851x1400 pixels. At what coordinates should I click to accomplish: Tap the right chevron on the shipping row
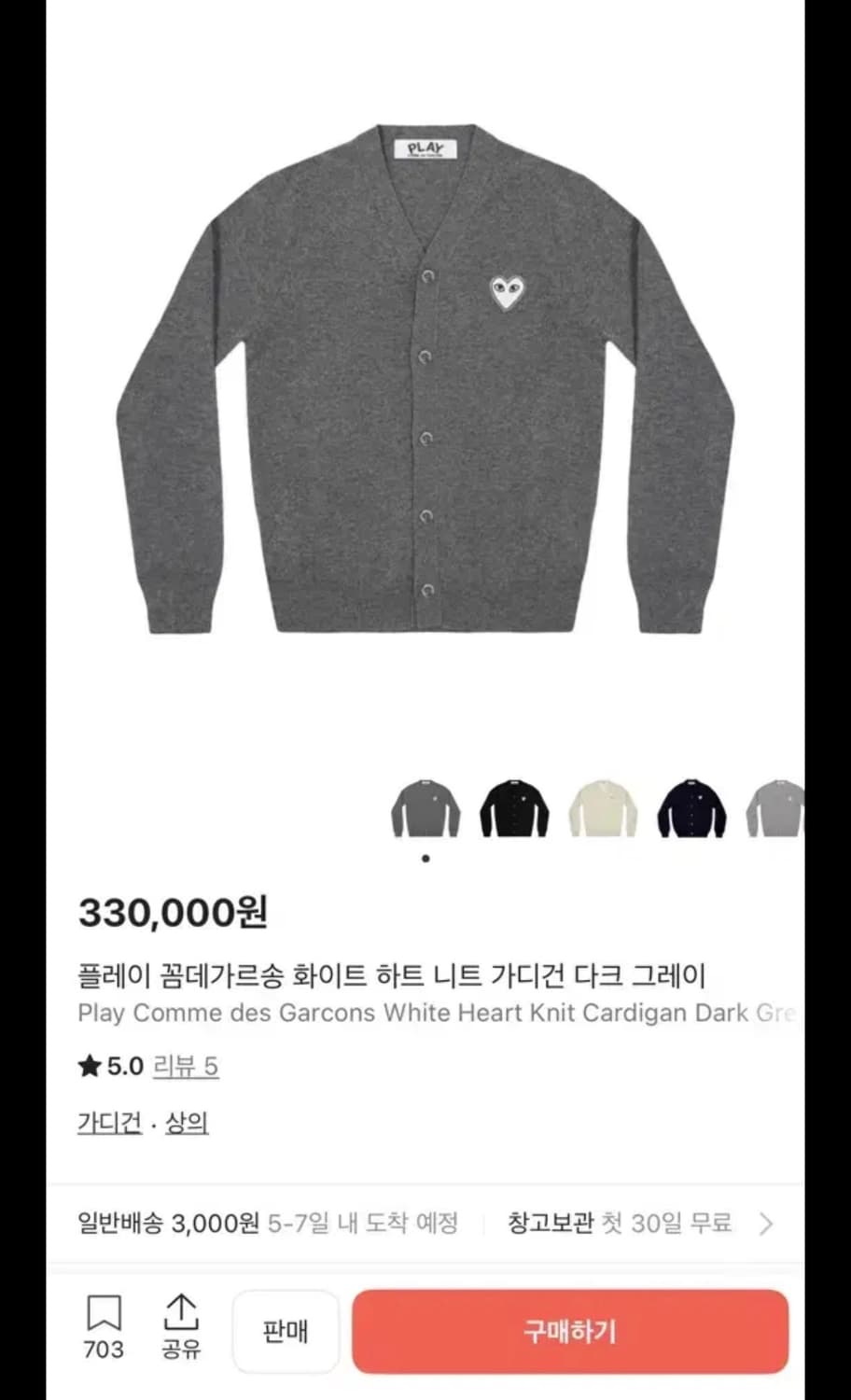767,1223
